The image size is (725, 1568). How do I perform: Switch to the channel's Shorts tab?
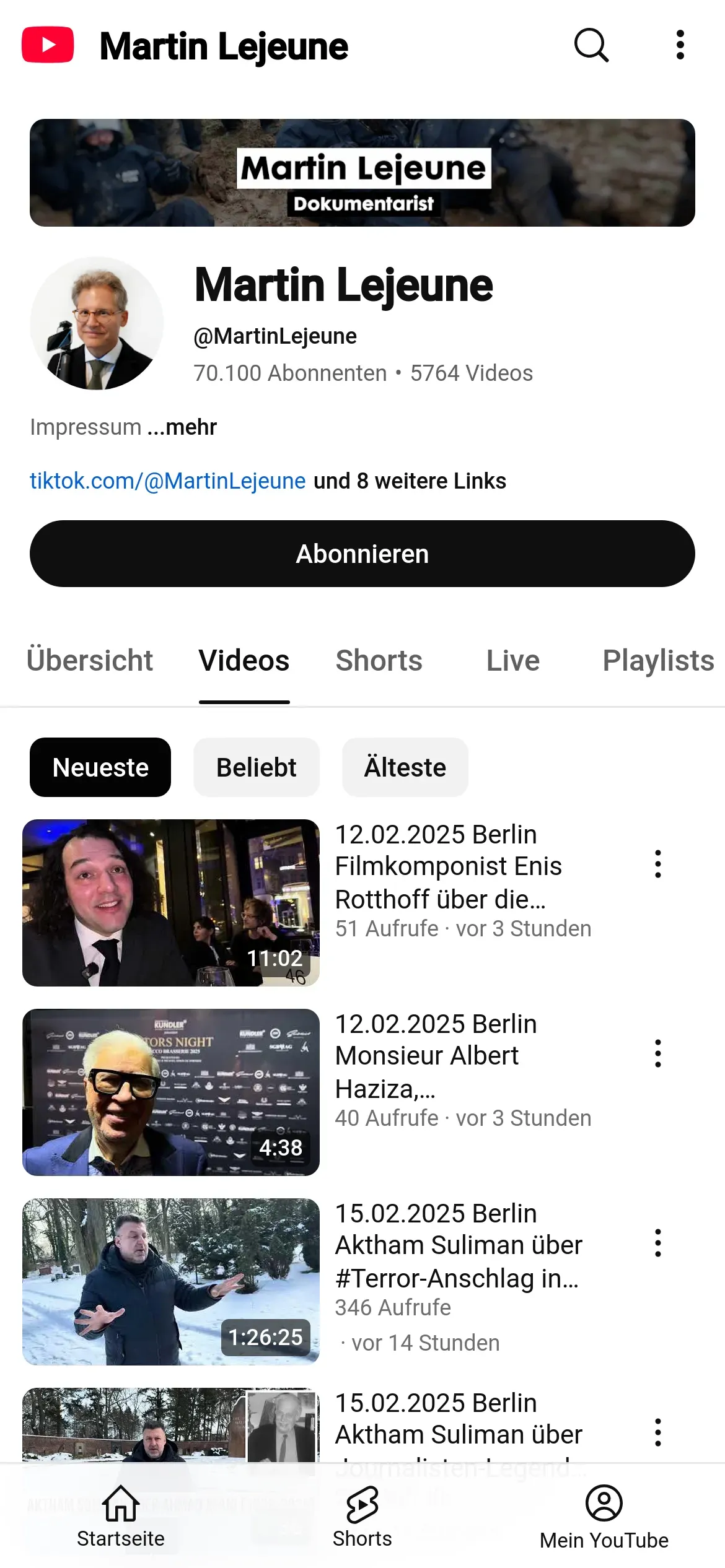[379, 661]
